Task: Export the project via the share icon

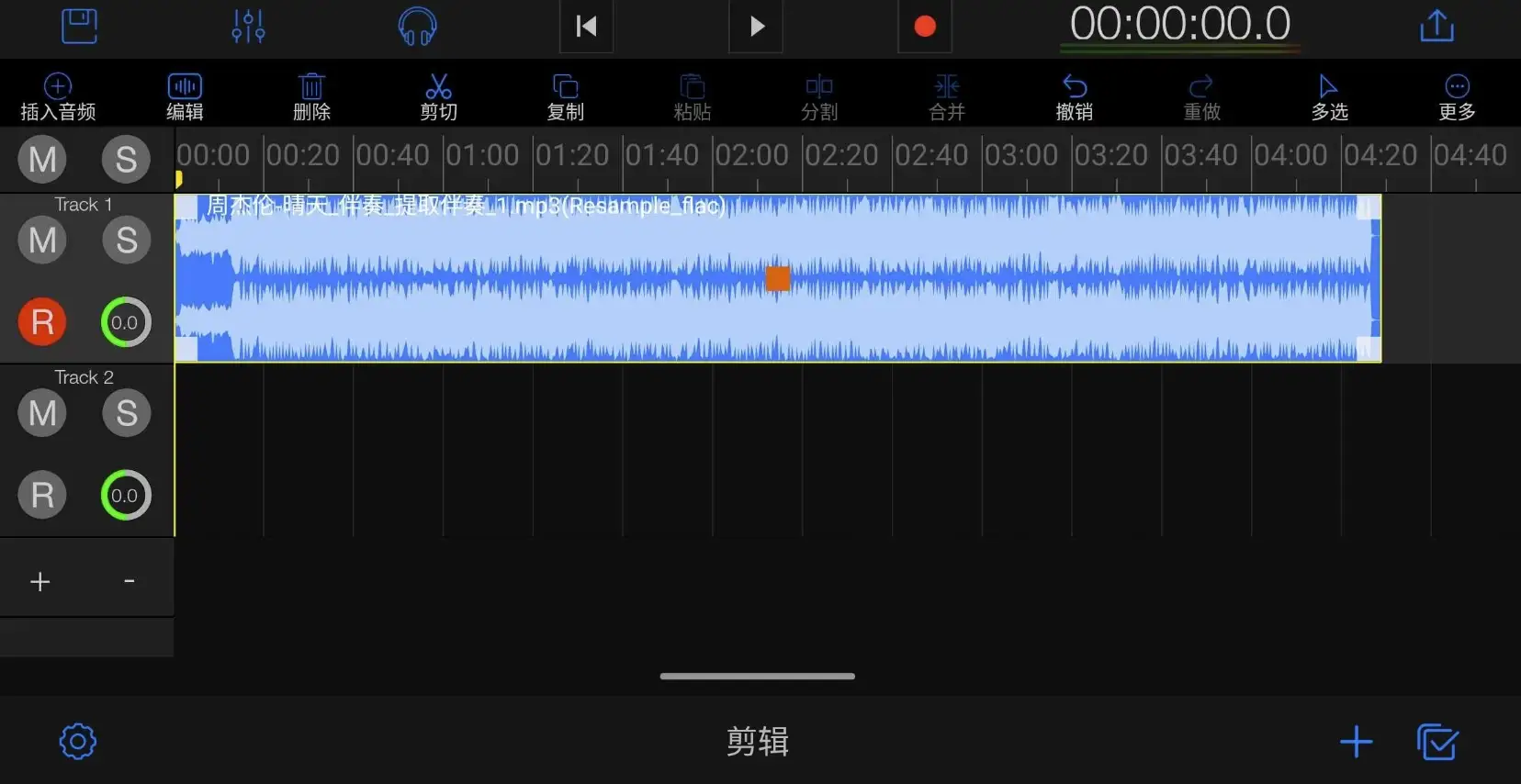Action: click(x=1436, y=26)
